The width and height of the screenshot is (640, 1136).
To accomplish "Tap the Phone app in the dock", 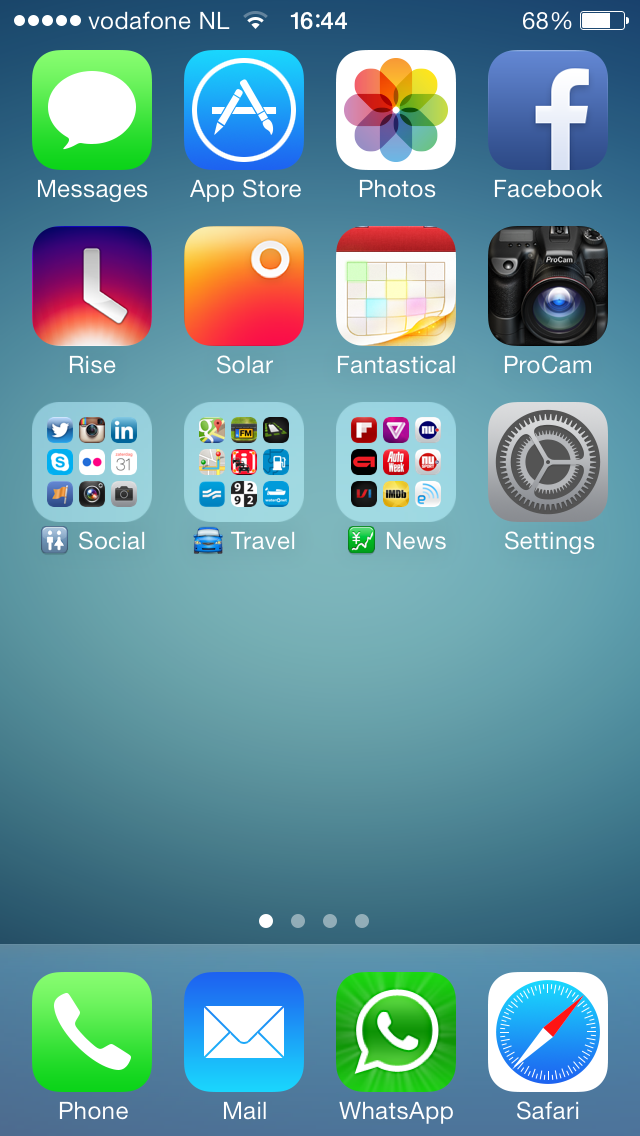I will coord(92,1032).
